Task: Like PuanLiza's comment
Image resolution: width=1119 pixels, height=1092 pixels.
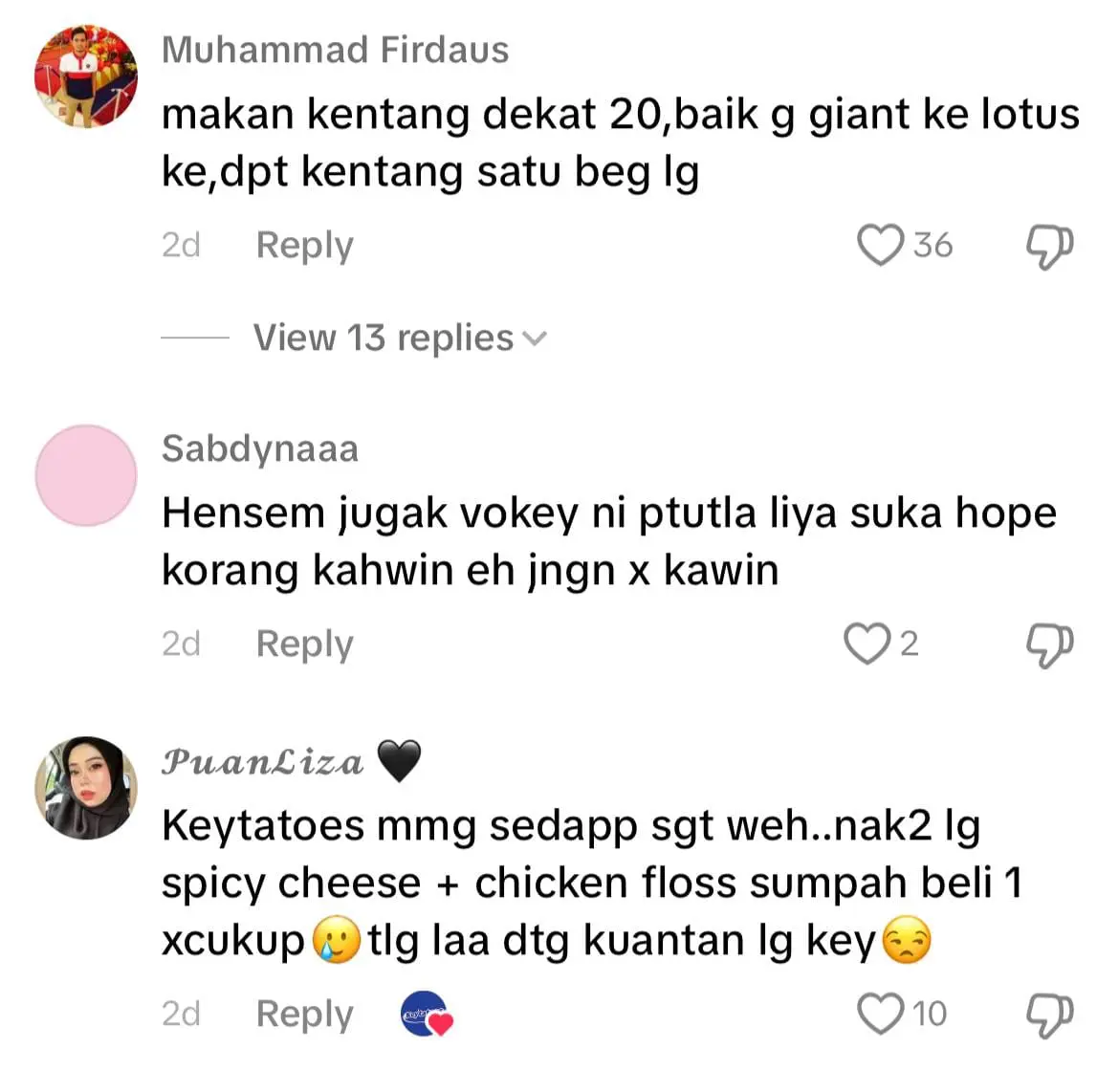Action: click(880, 1014)
